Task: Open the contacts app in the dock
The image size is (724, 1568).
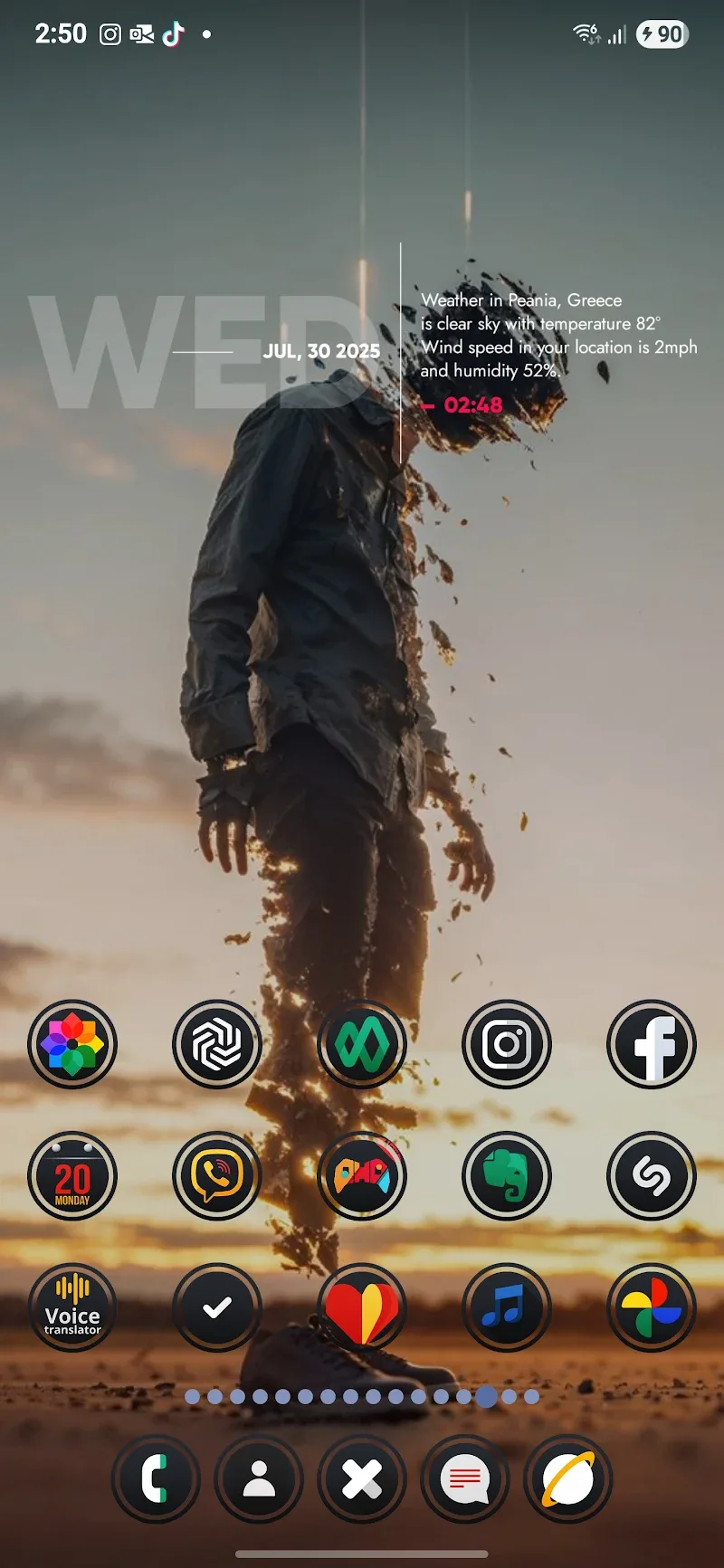Action: click(259, 1479)
